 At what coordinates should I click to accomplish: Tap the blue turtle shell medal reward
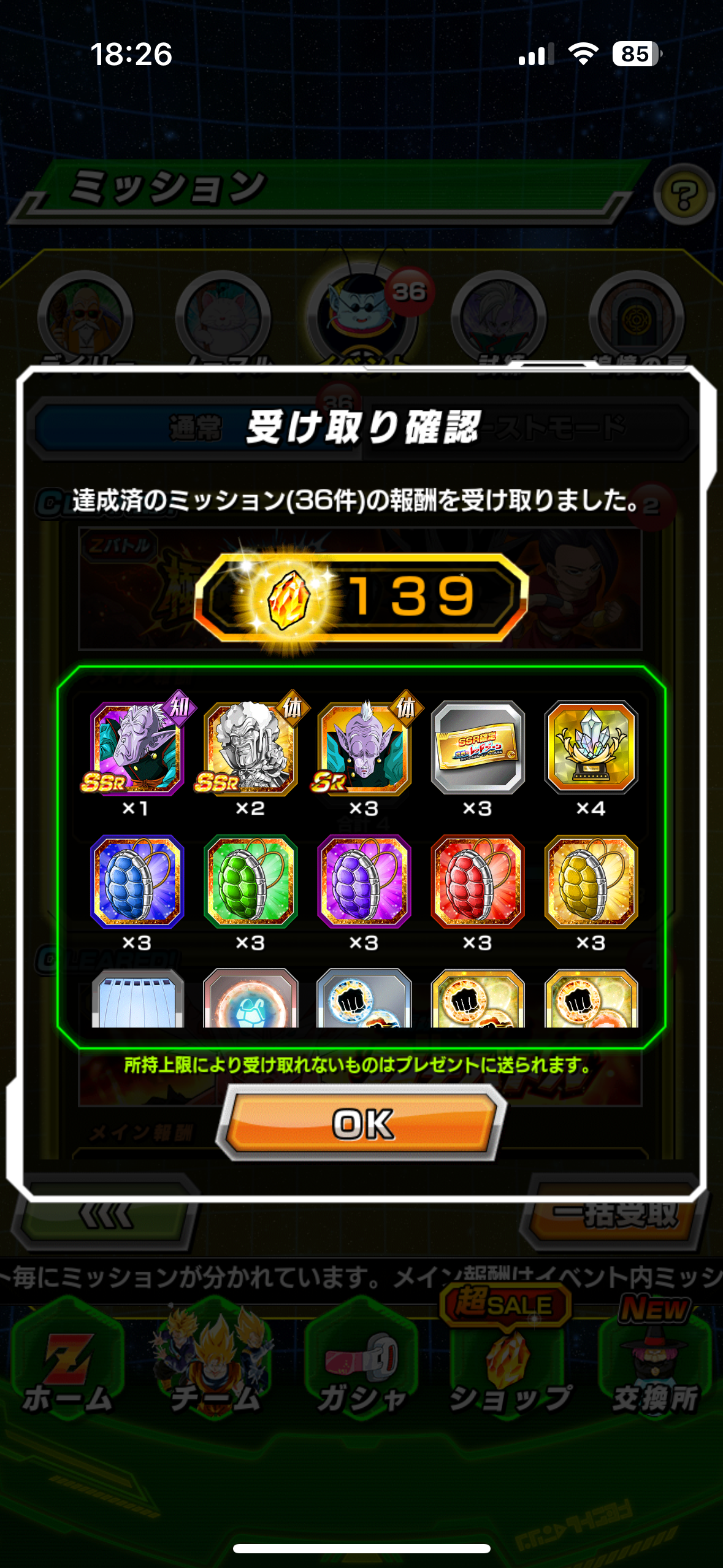pos(137,882)
